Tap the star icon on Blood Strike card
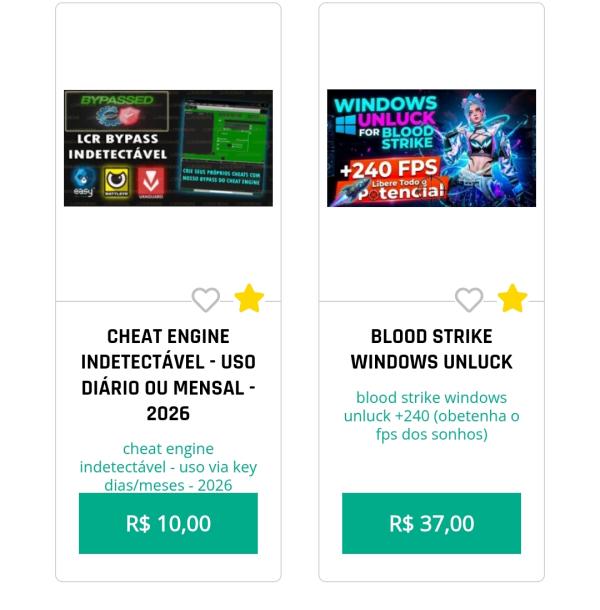The width and height of the screenshot is (600, 610). 512,298
